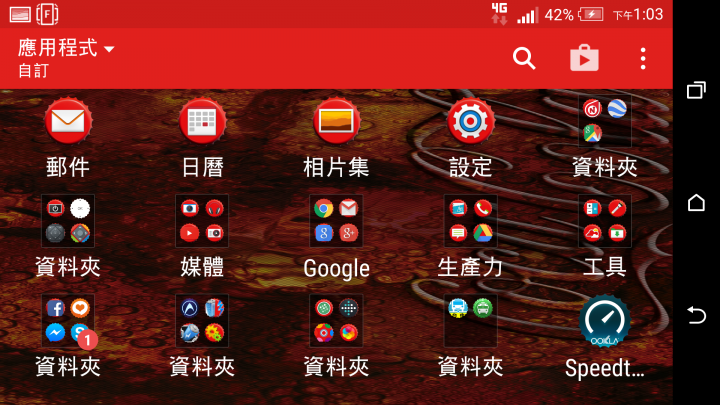720x405 pixels.
Task: Open the 工具 tools folder
Action: (604, 221)
